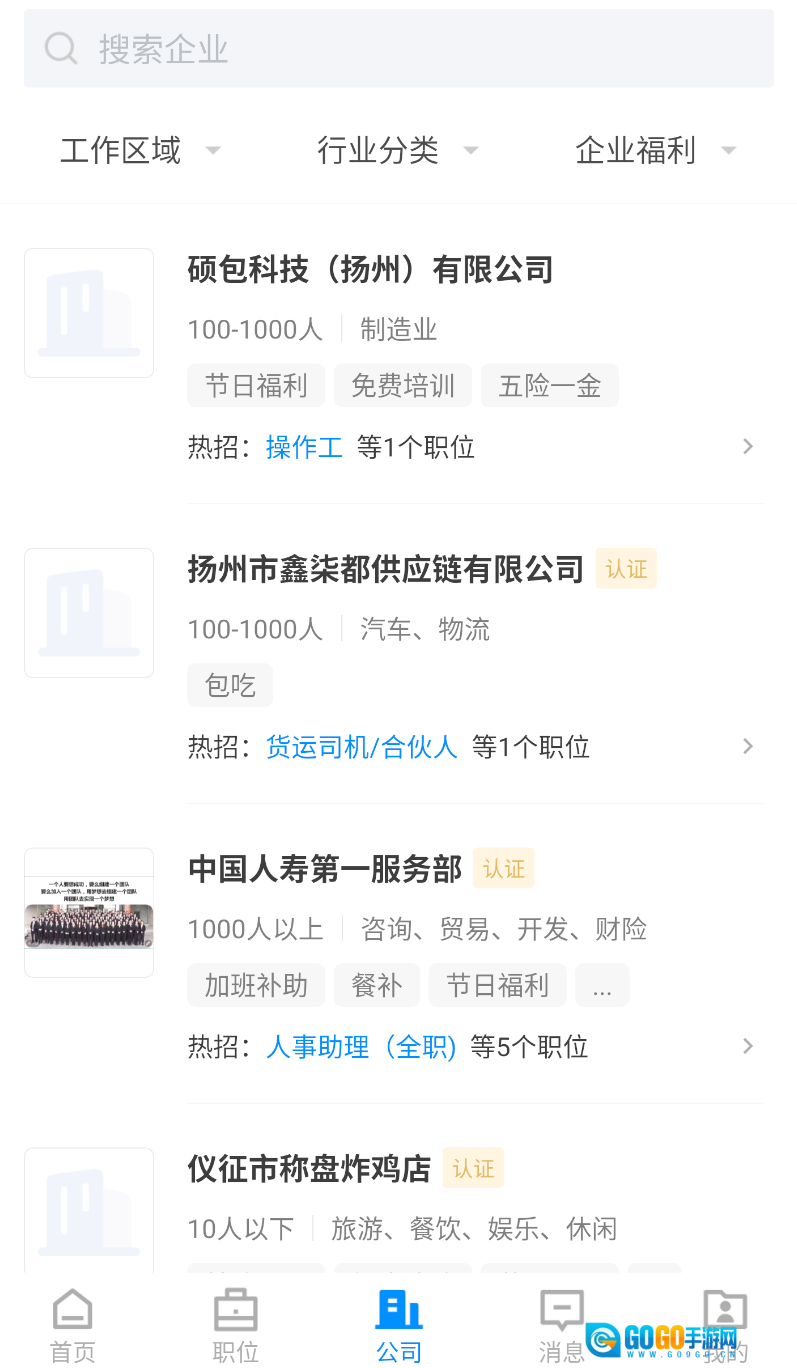Image resolution: width=797 pixels, height=1368 pixels.
Task: Open the 消息 tab
Action: point(561,1326)
